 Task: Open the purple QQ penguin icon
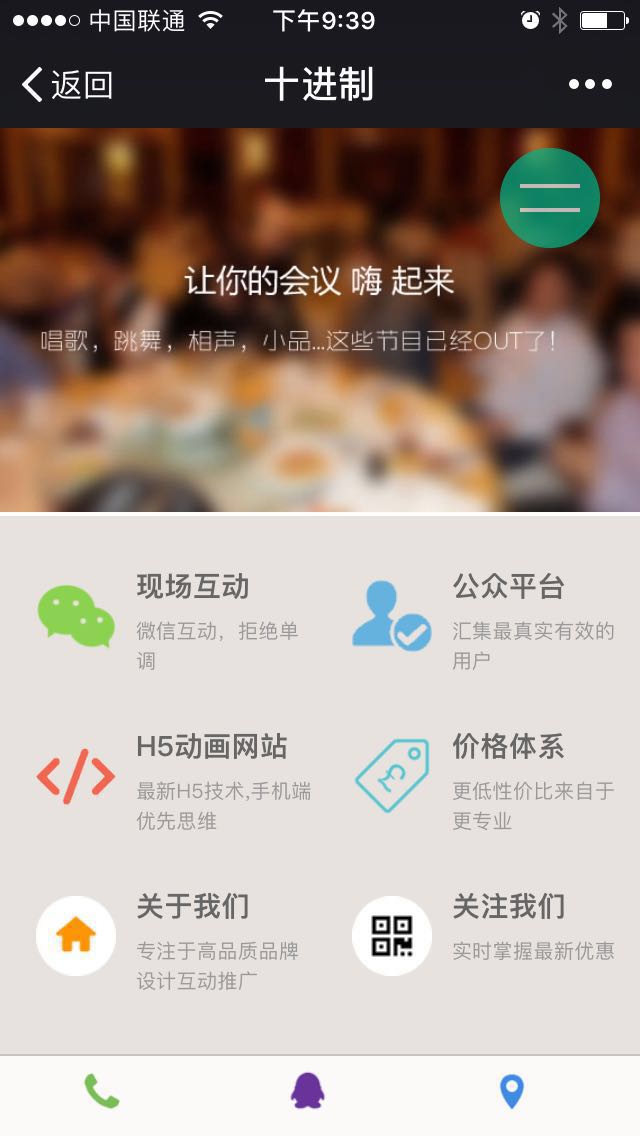(x=308, y=1091)
